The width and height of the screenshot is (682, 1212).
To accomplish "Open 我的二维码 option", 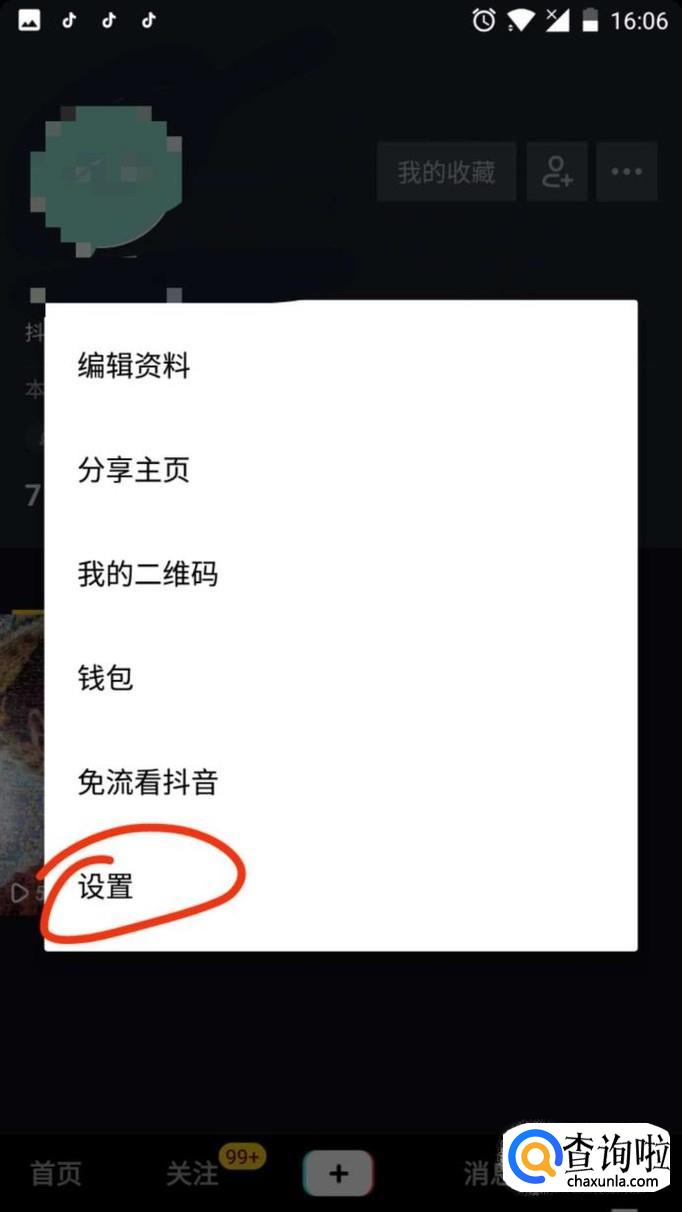I will coord(148,575).
